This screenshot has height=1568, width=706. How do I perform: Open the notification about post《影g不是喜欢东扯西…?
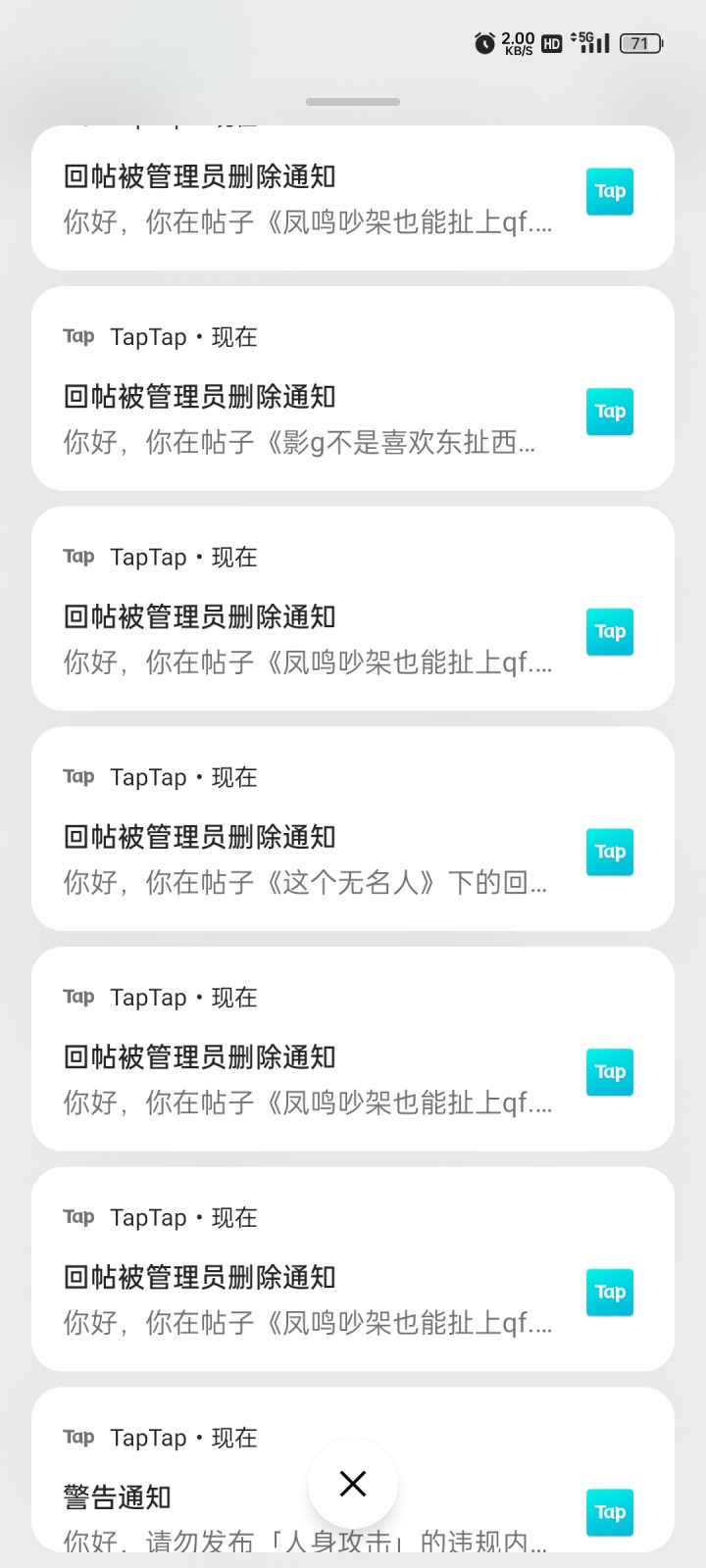coord(304,419)
